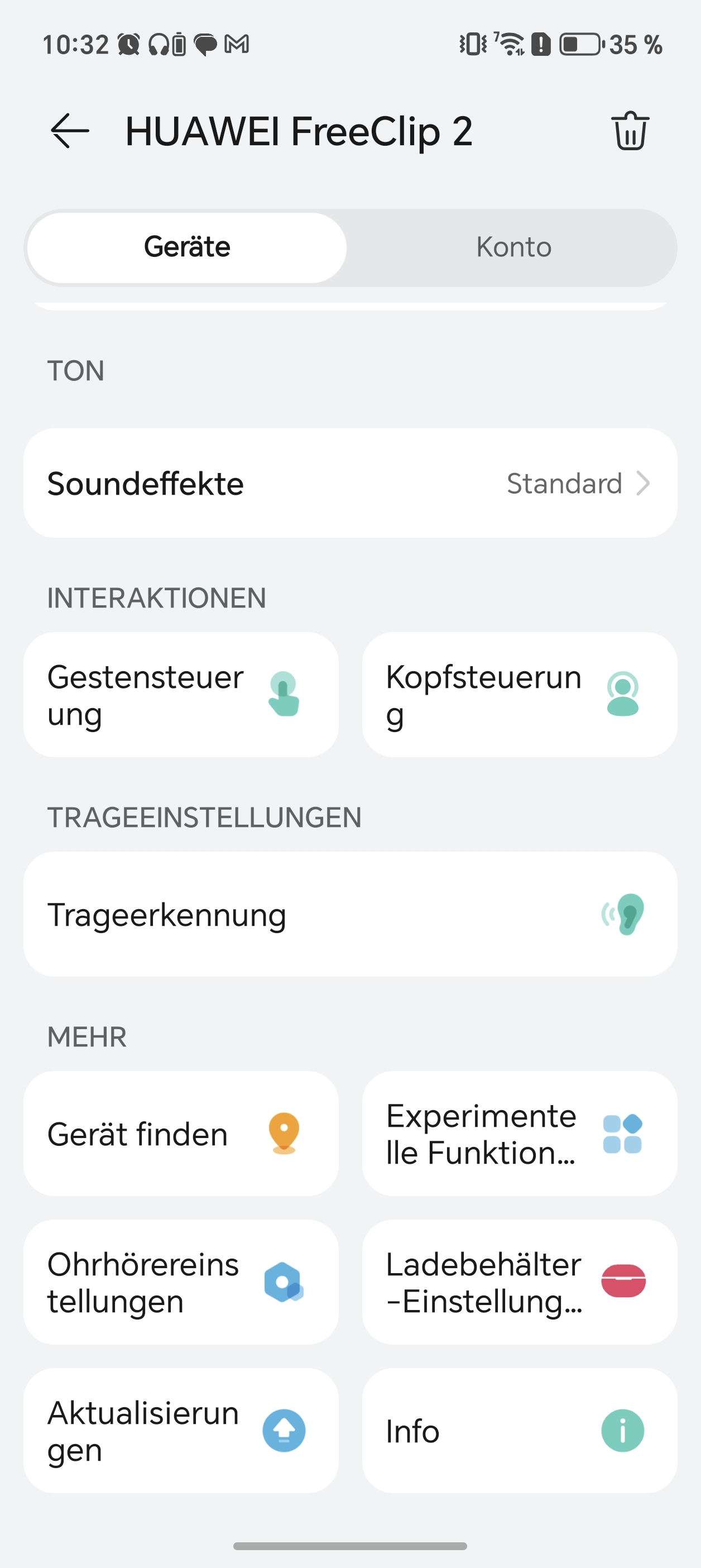The image size is (701, 1568).
Task: Go back using the arrow icon
Action: point(69,131)
